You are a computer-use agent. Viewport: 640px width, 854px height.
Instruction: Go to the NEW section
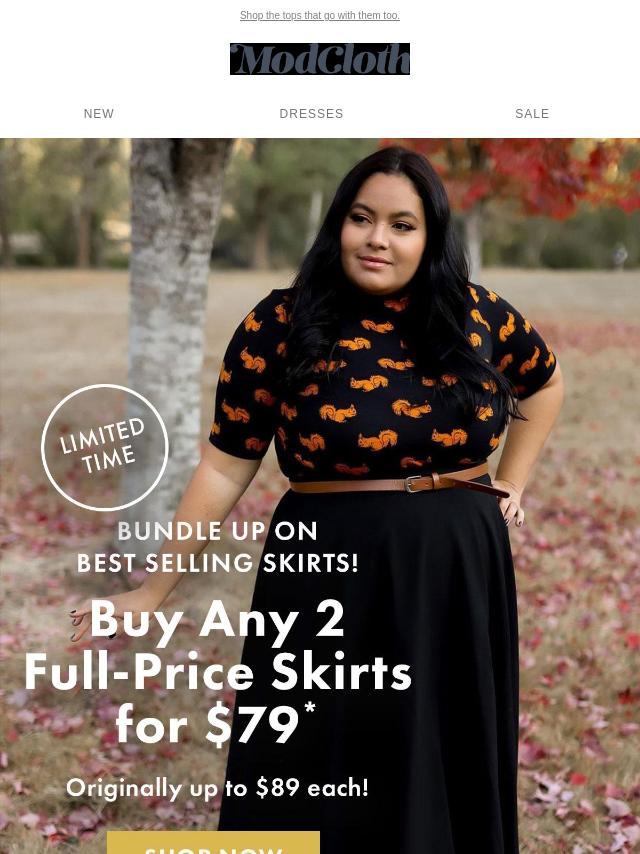coord(99,114)
